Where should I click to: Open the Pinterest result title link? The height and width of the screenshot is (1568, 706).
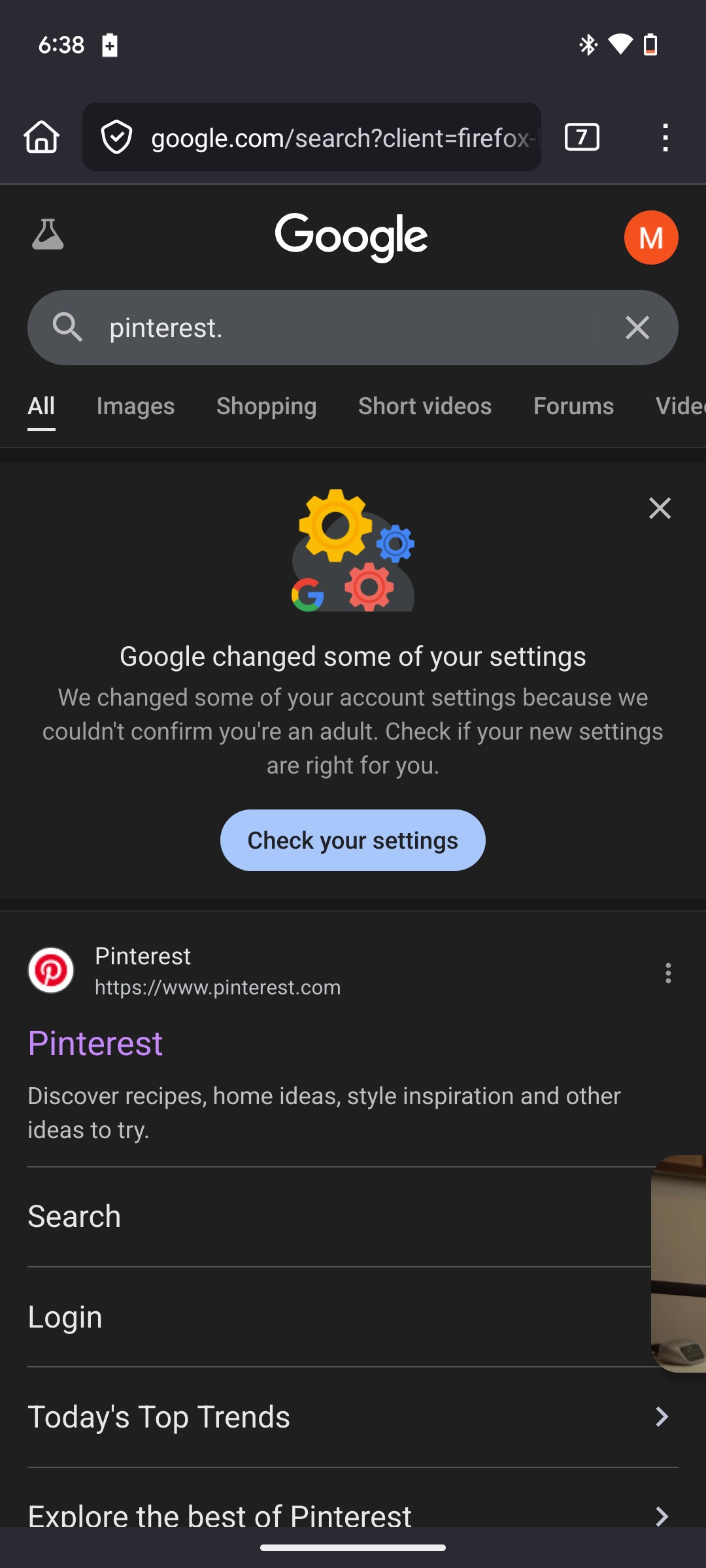click(x=95, y=1043)
